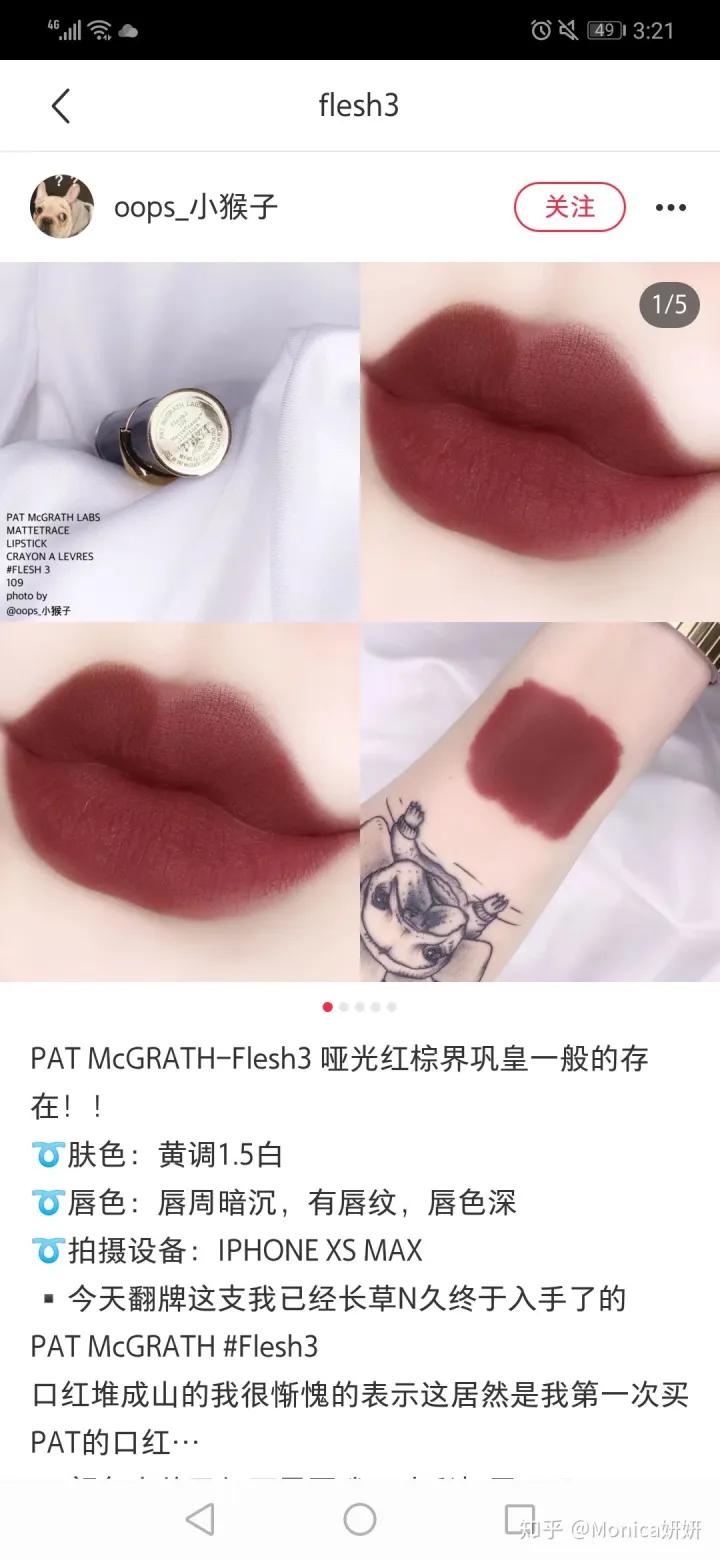This screenshot has width=720, height=1560.
Task: Open recent apps with the square button
Action: (x=517, y=1517)
